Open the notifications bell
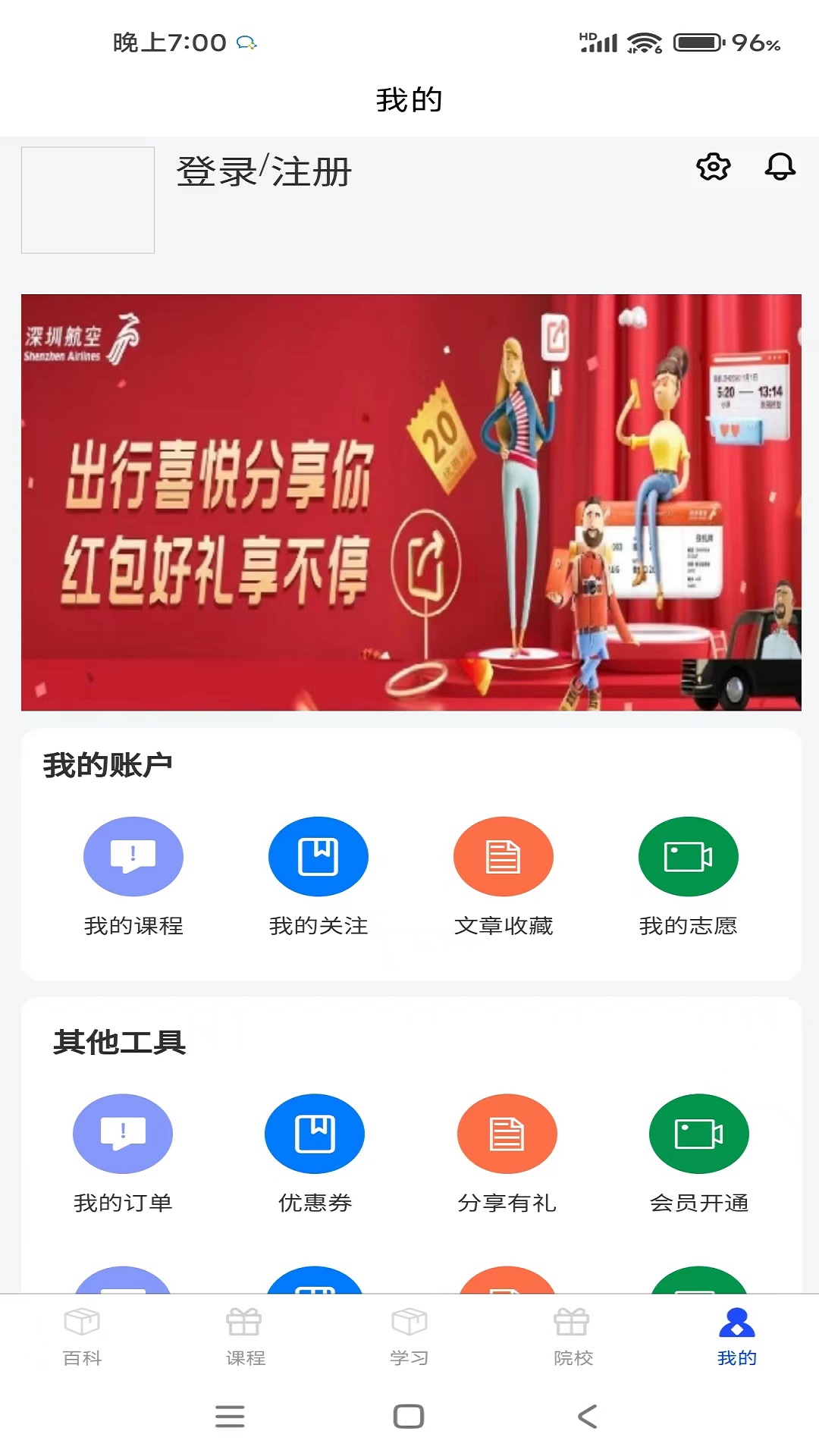 780,167
